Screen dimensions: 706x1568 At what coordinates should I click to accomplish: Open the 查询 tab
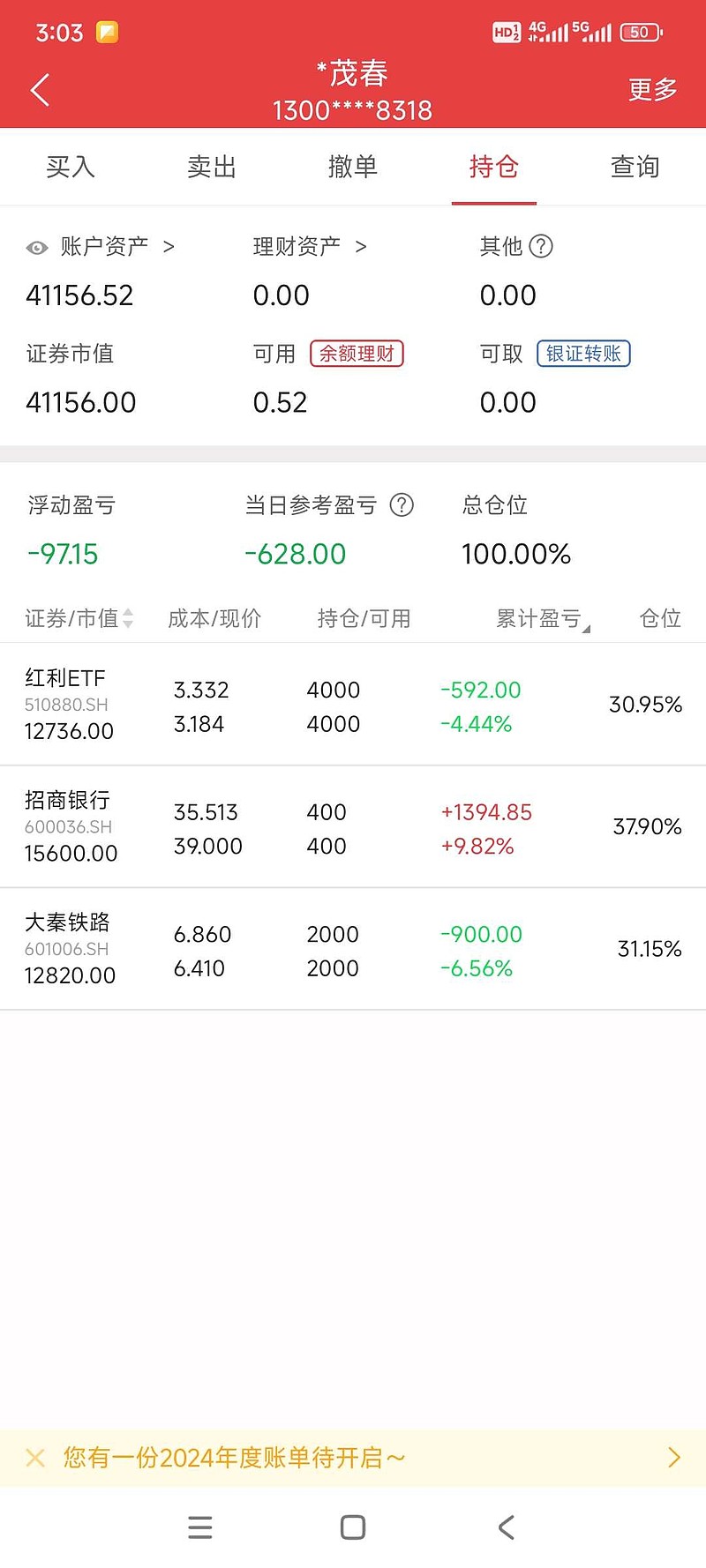click(x=635, y=168)
